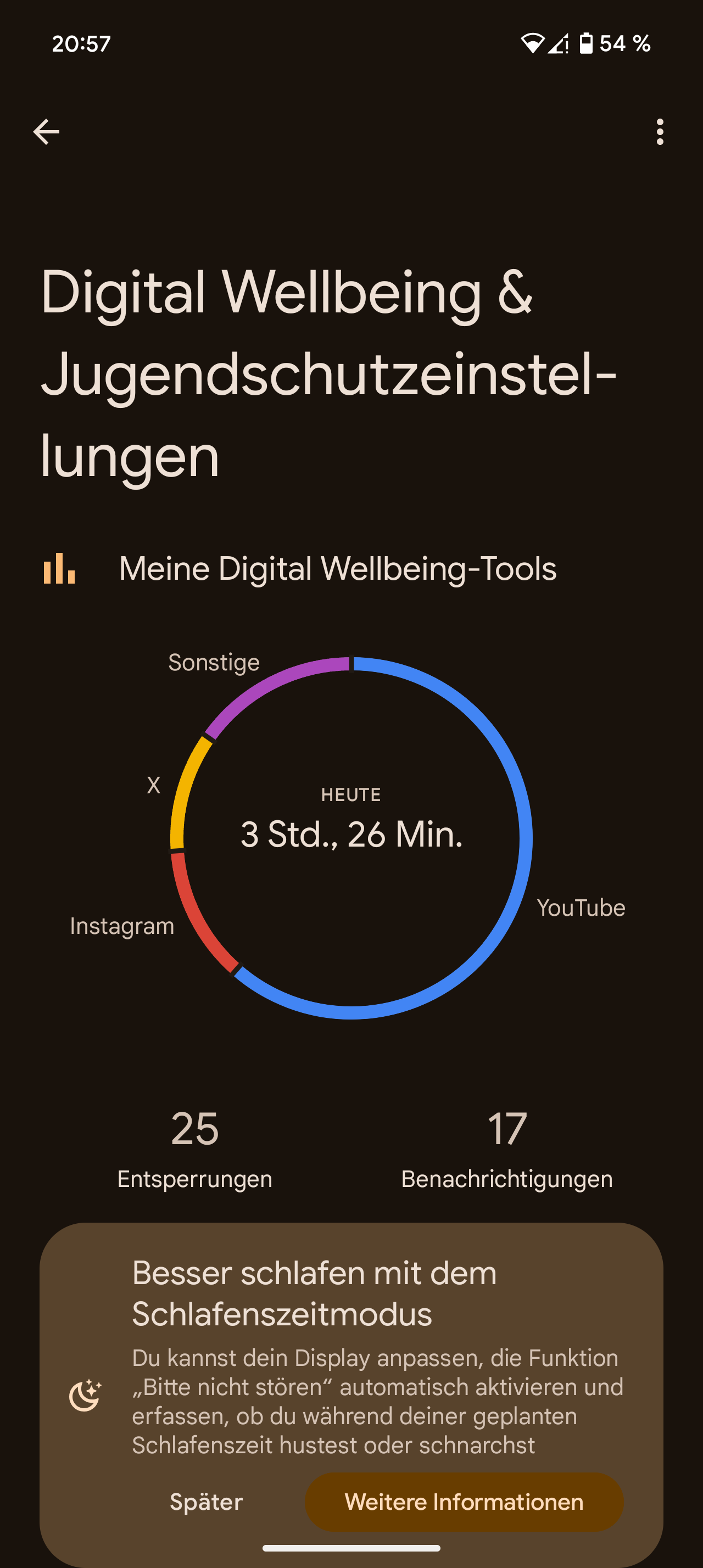Open the YouTube usage segment label
This screenshot has height=1568, width=703.
pyautogui.click(x=581, y=908)
